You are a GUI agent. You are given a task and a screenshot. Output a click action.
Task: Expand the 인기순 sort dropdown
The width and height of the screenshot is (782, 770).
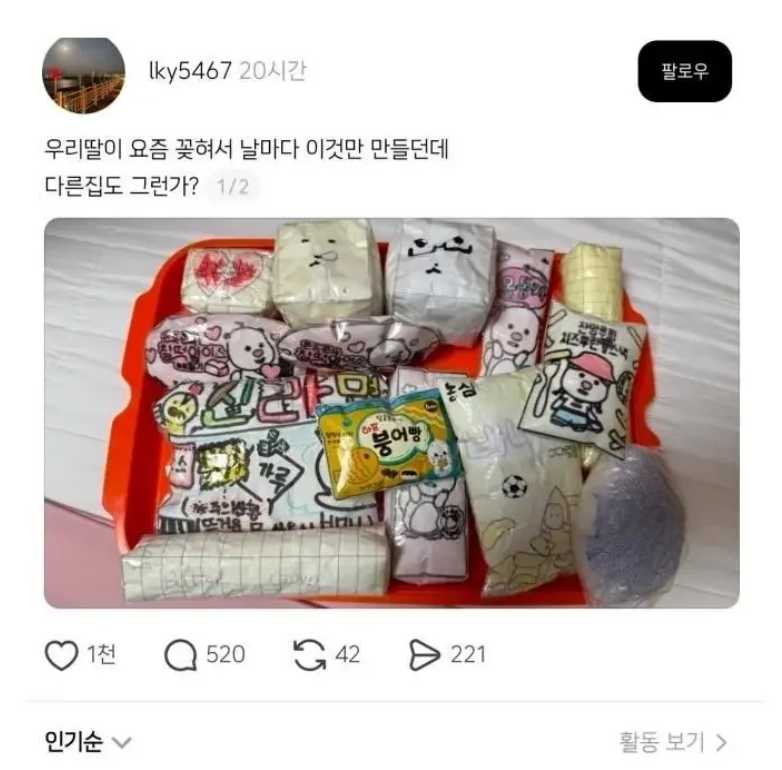coord(88,743)
